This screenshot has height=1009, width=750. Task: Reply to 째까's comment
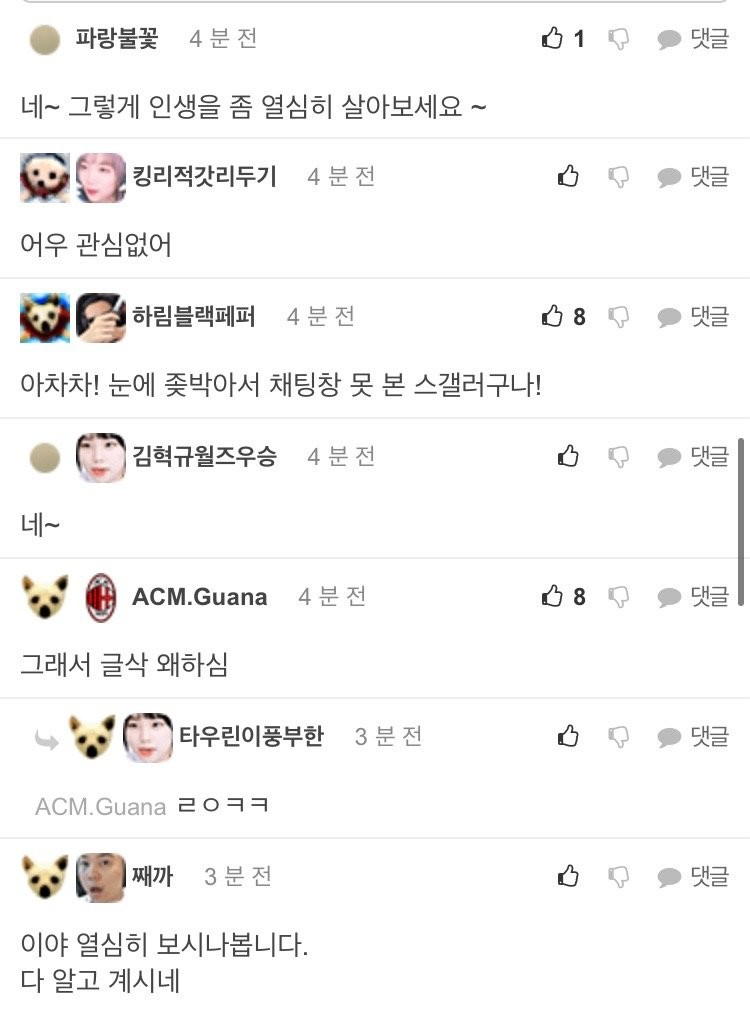(x=693, y=877)
